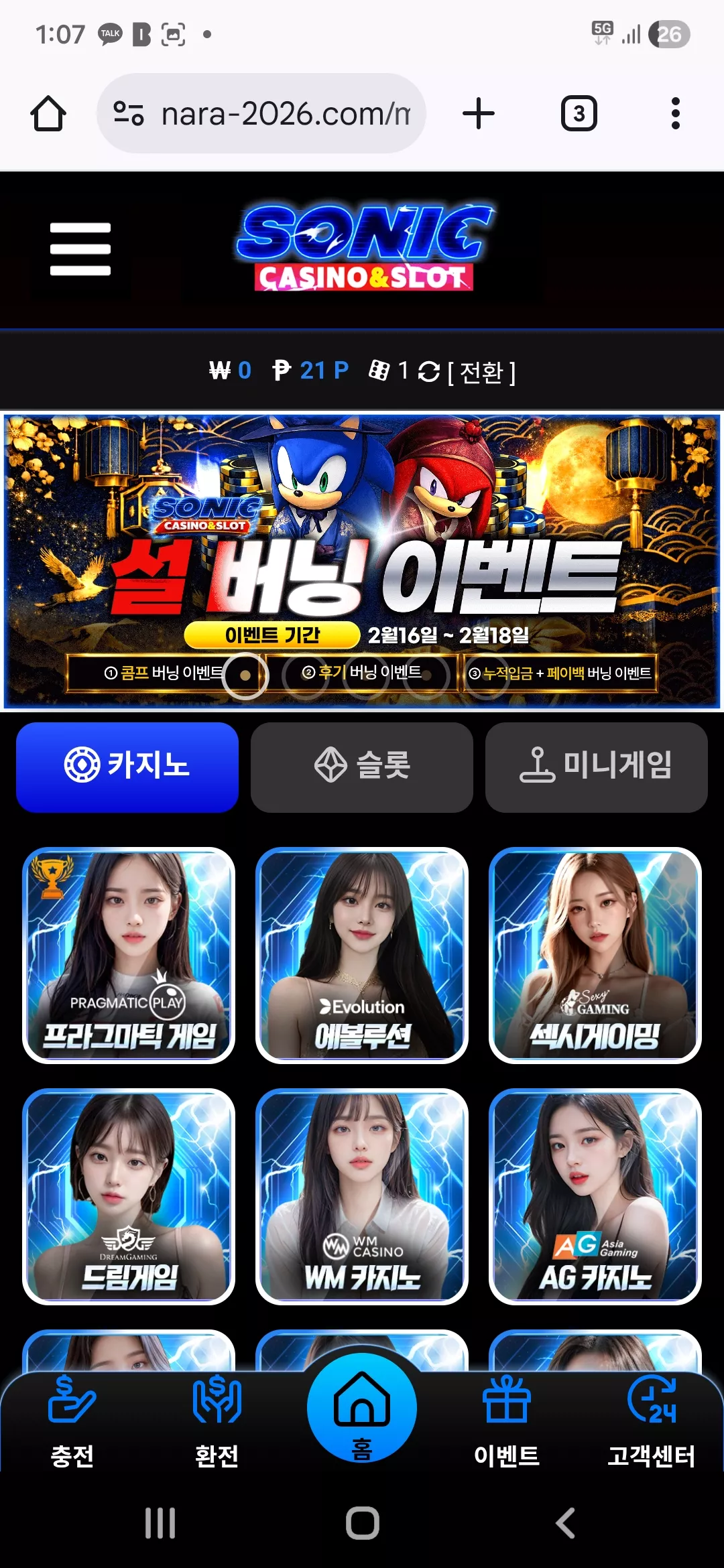This screenshot has height=1568, width=724.
Task: Open the 섹시게이밍 card
Action: [595, 955]
